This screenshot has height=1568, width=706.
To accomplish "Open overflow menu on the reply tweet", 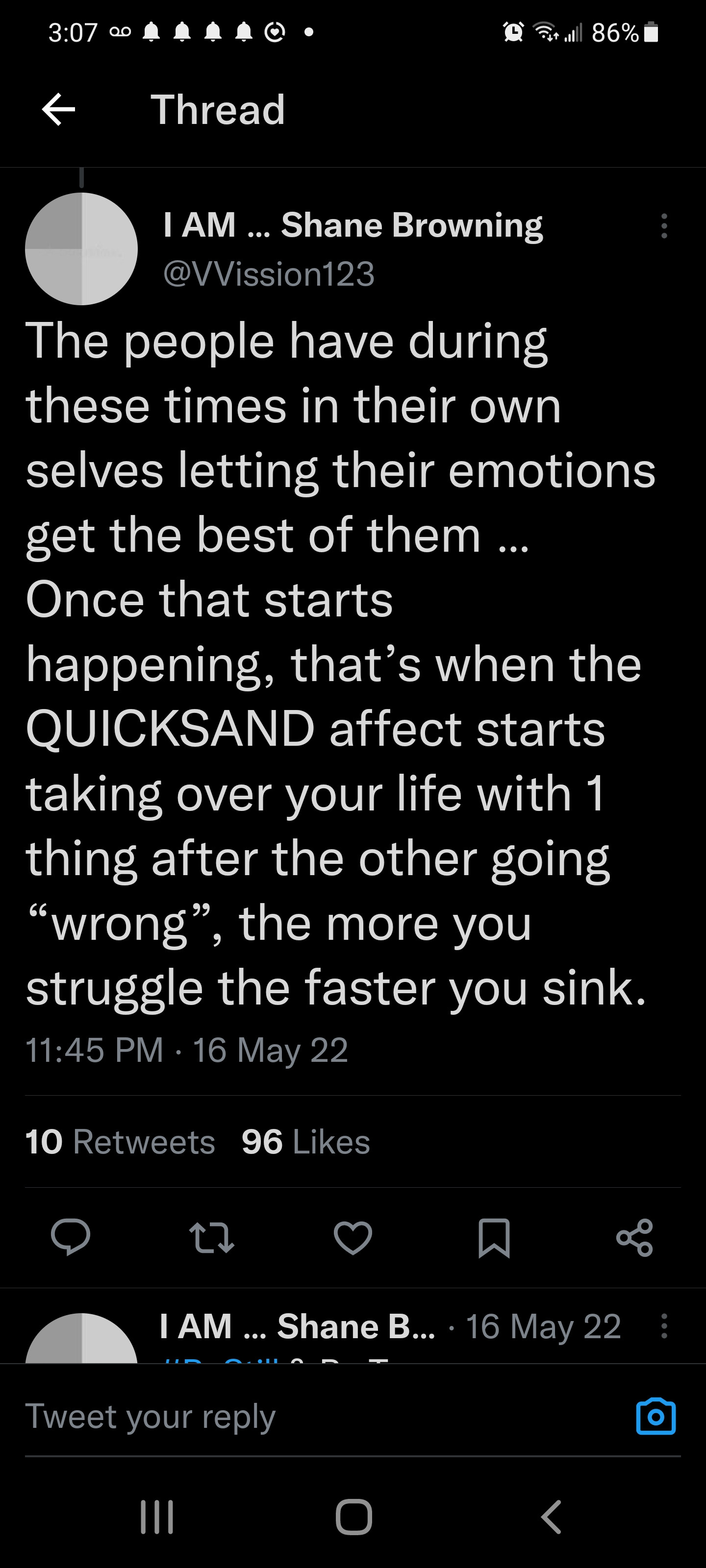I will 664,1326.
